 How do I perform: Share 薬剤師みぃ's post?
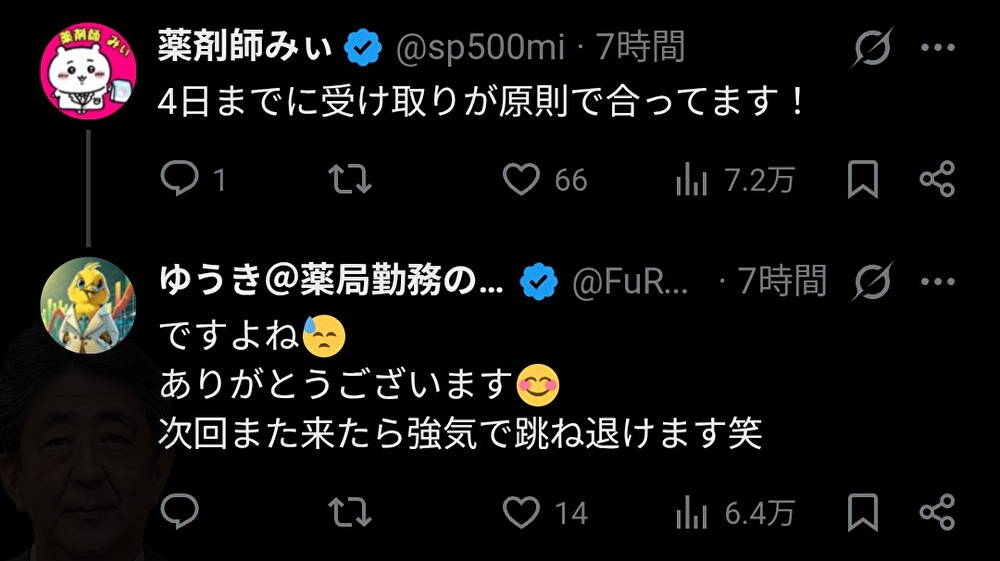click(x=937, y=180)
